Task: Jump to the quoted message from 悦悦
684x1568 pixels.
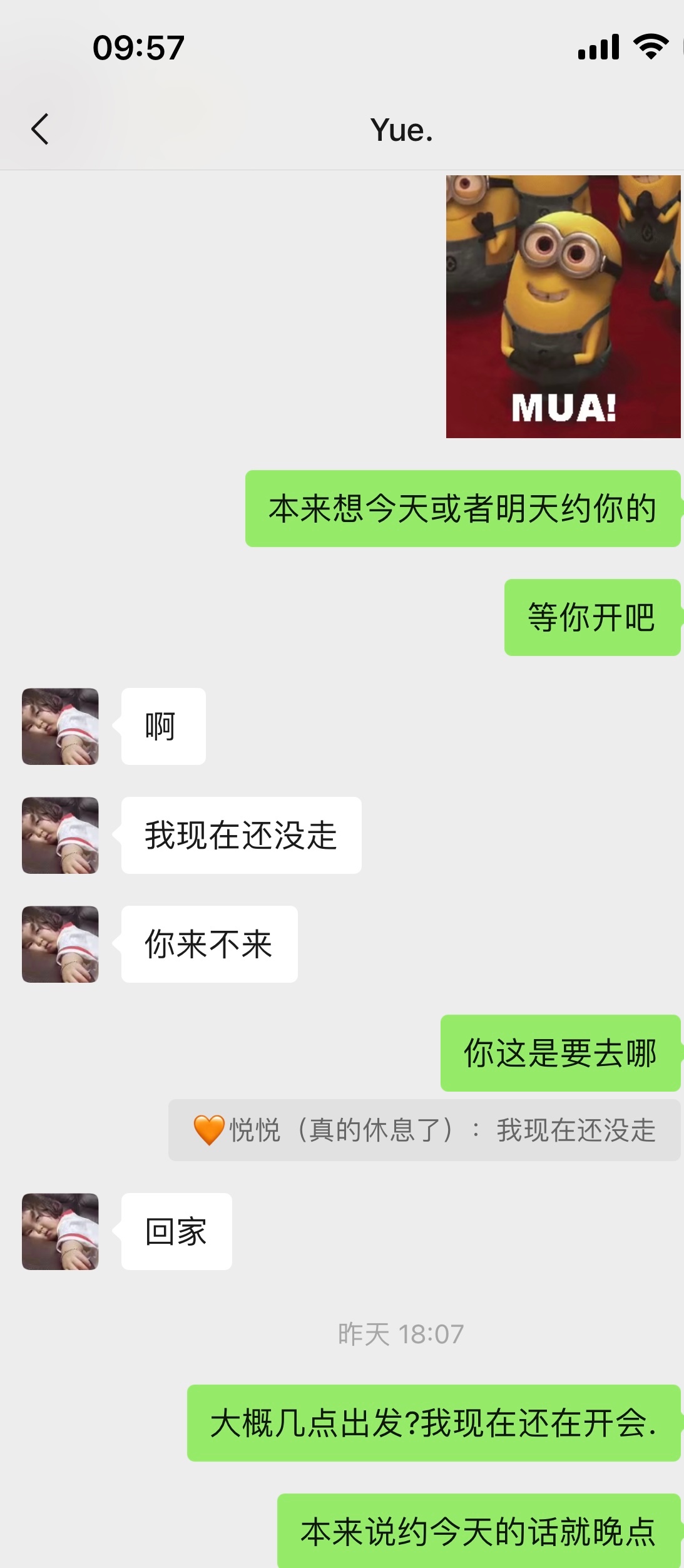Action: click(x=424, y=1130)
